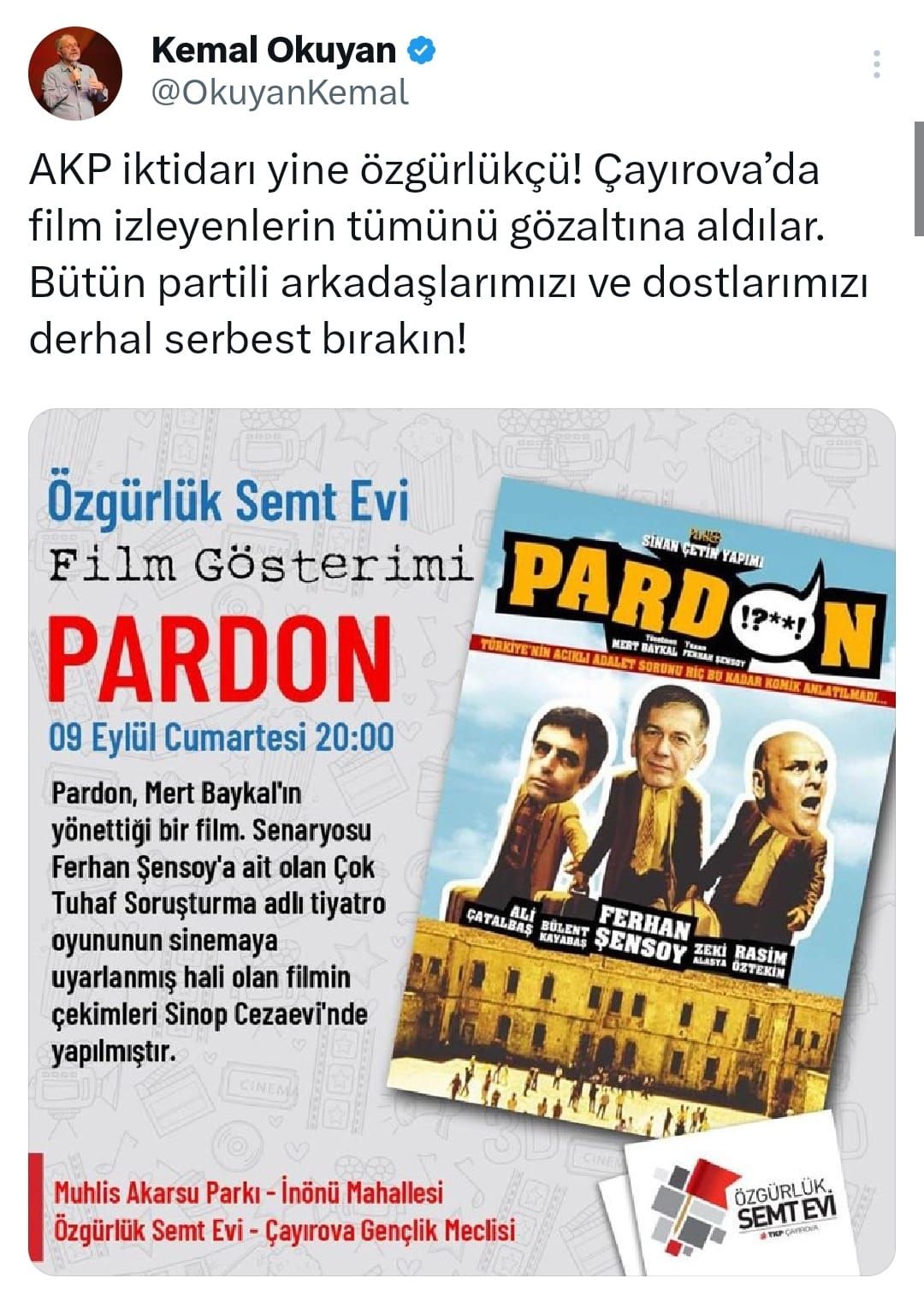Open the @OkuyanKemal handle
This screenshot has height=1290, width=924.
(279, 93)
